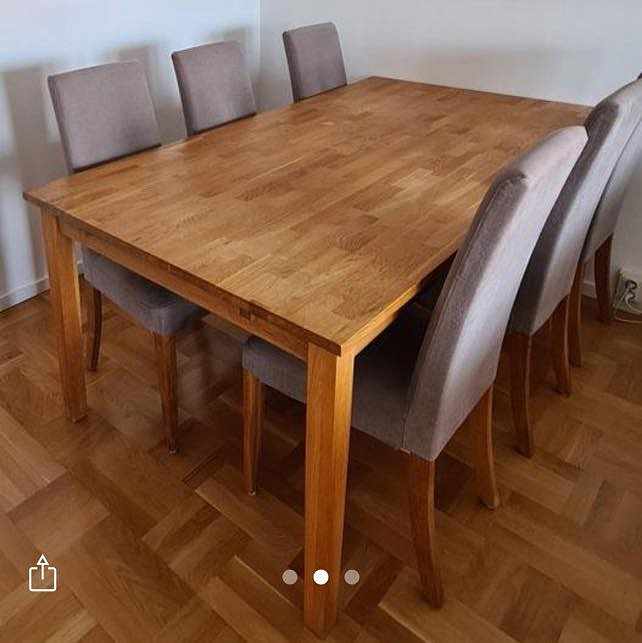Jump to the first photo indicator dot
Viewport: 642px width, 643px height.
click(x=290, y=577)
